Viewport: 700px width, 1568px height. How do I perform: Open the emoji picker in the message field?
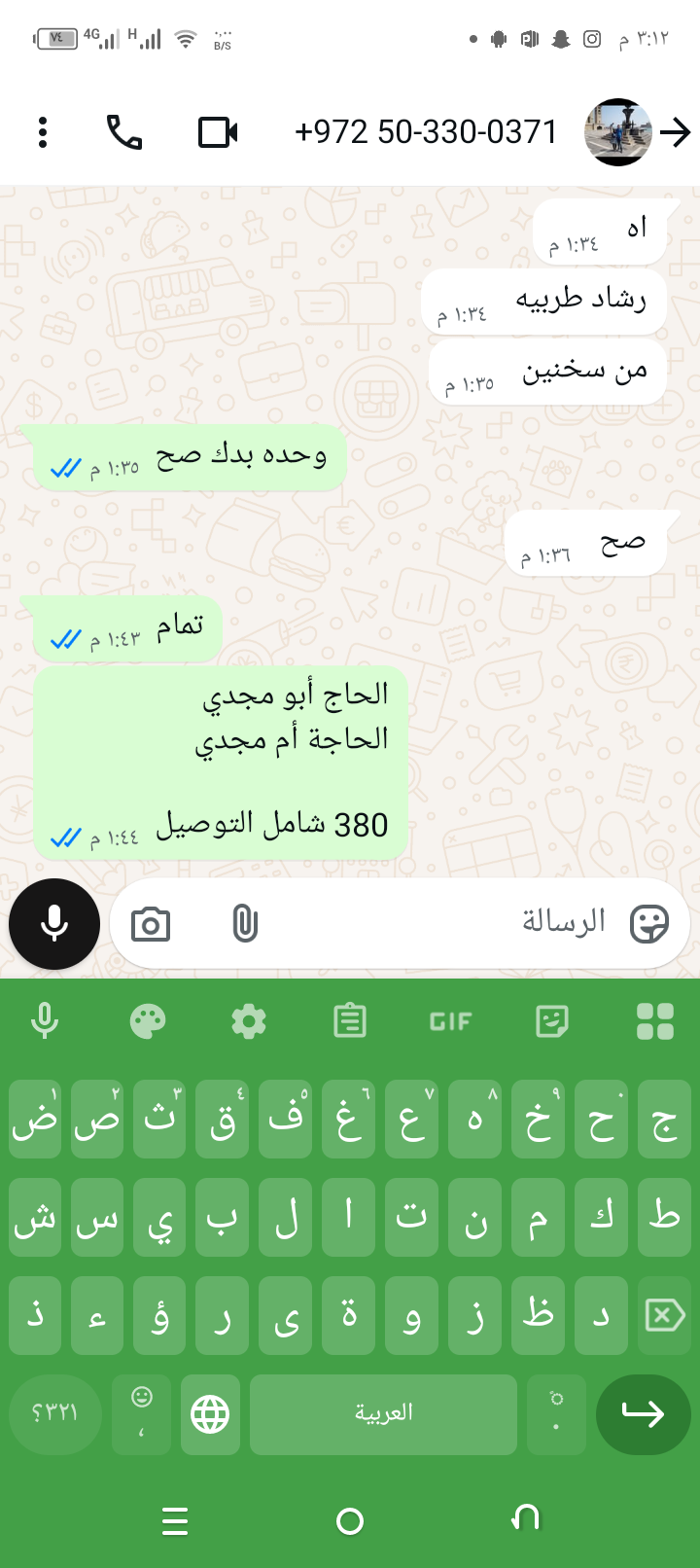pyautogui.click(x=648, y=924)
